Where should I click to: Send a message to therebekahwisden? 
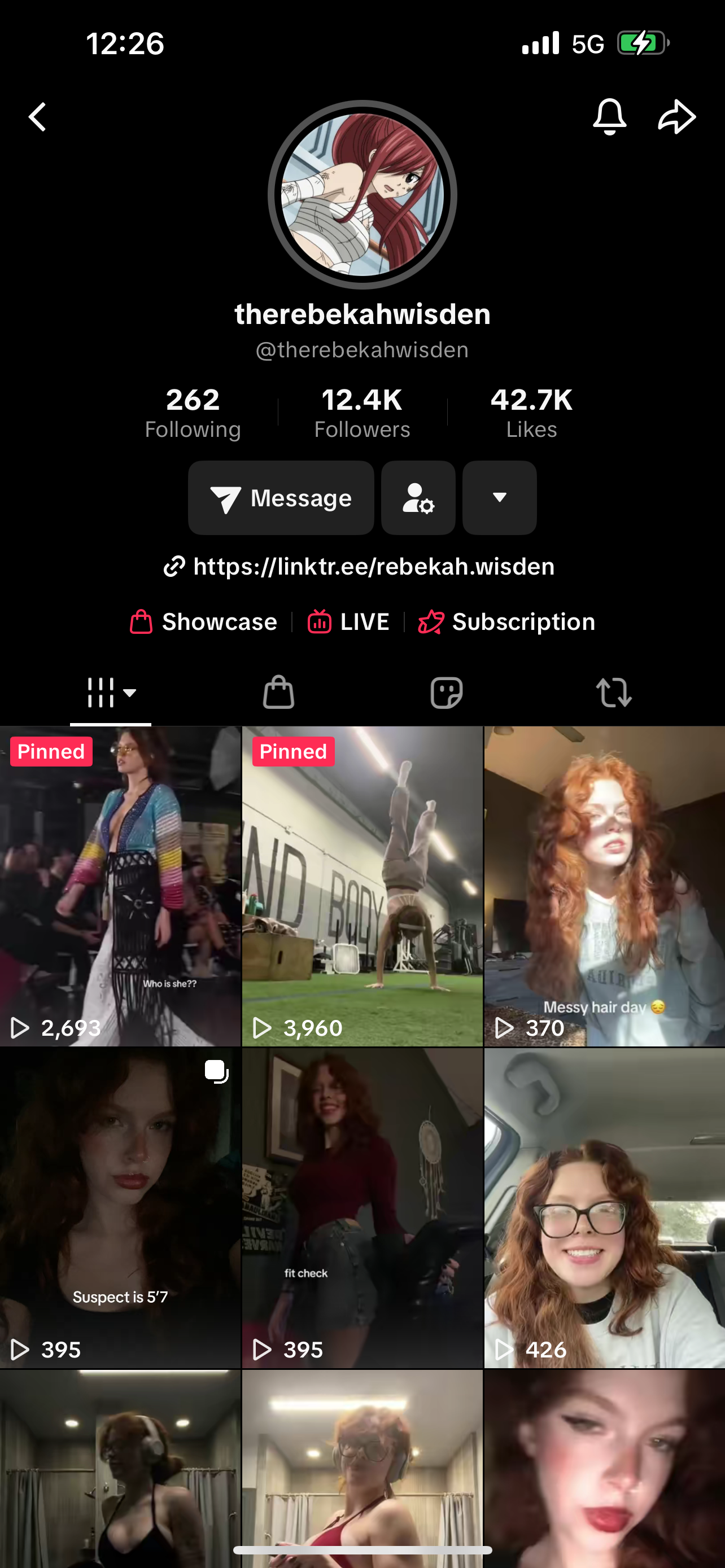(281, 498)
